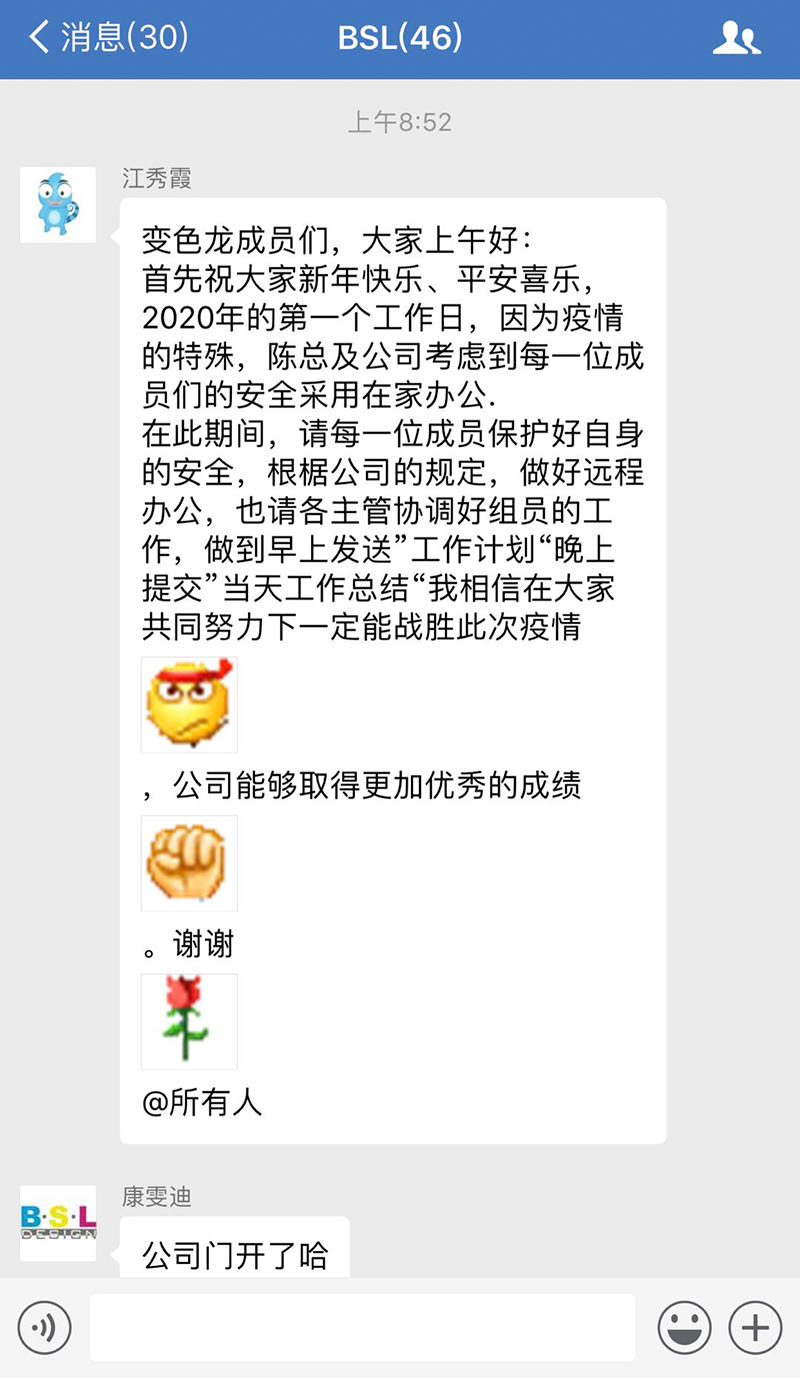Open the group members icon

[736, 38]
